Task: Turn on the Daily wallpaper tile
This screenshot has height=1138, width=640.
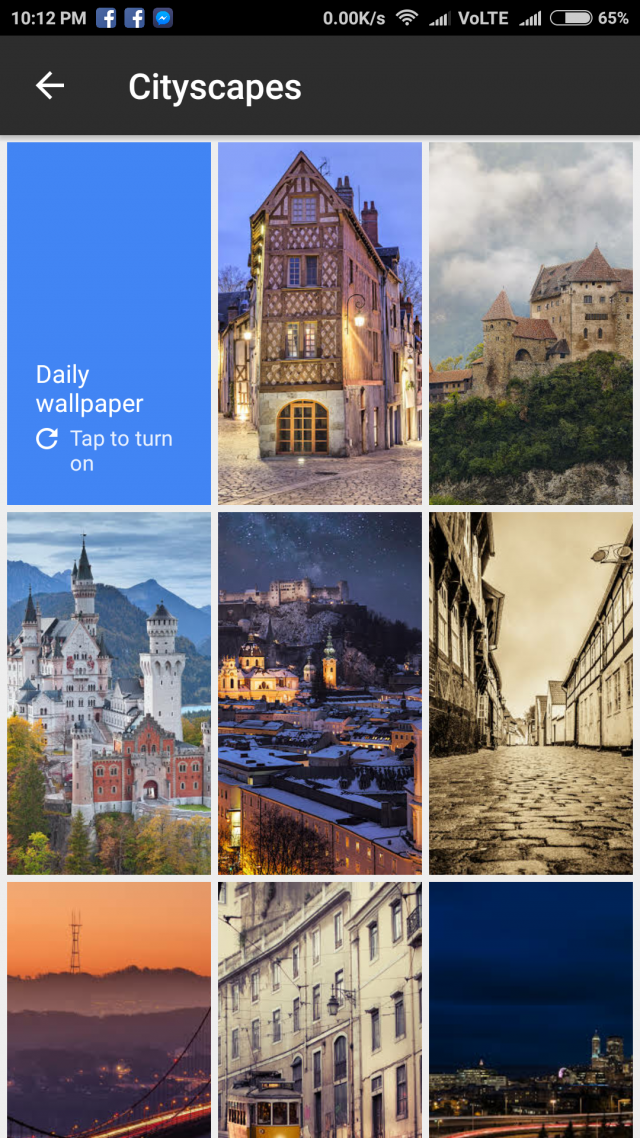Action: pyautogui.click(x=109, y=323)
